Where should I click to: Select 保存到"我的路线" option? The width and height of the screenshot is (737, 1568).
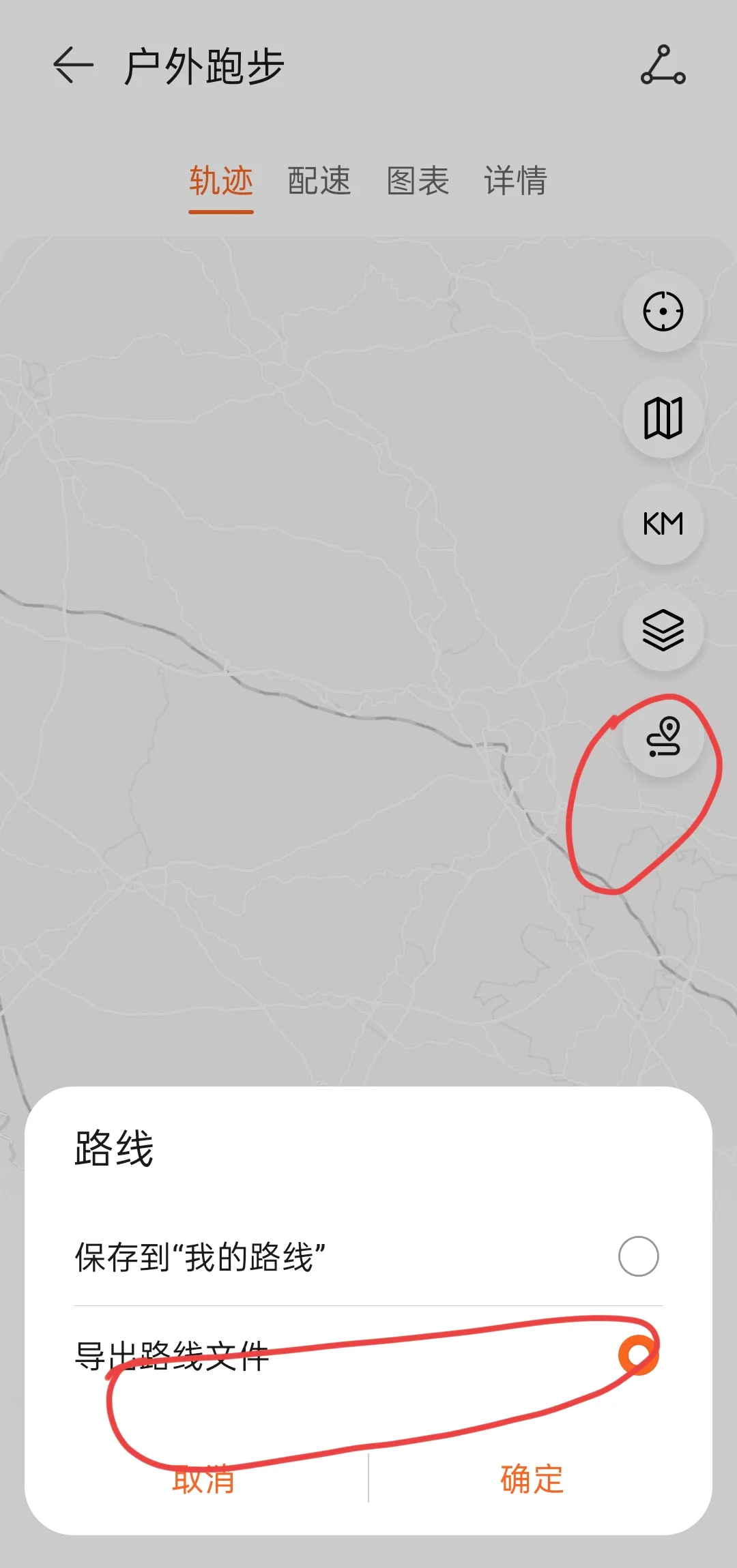pos(369,1256)
